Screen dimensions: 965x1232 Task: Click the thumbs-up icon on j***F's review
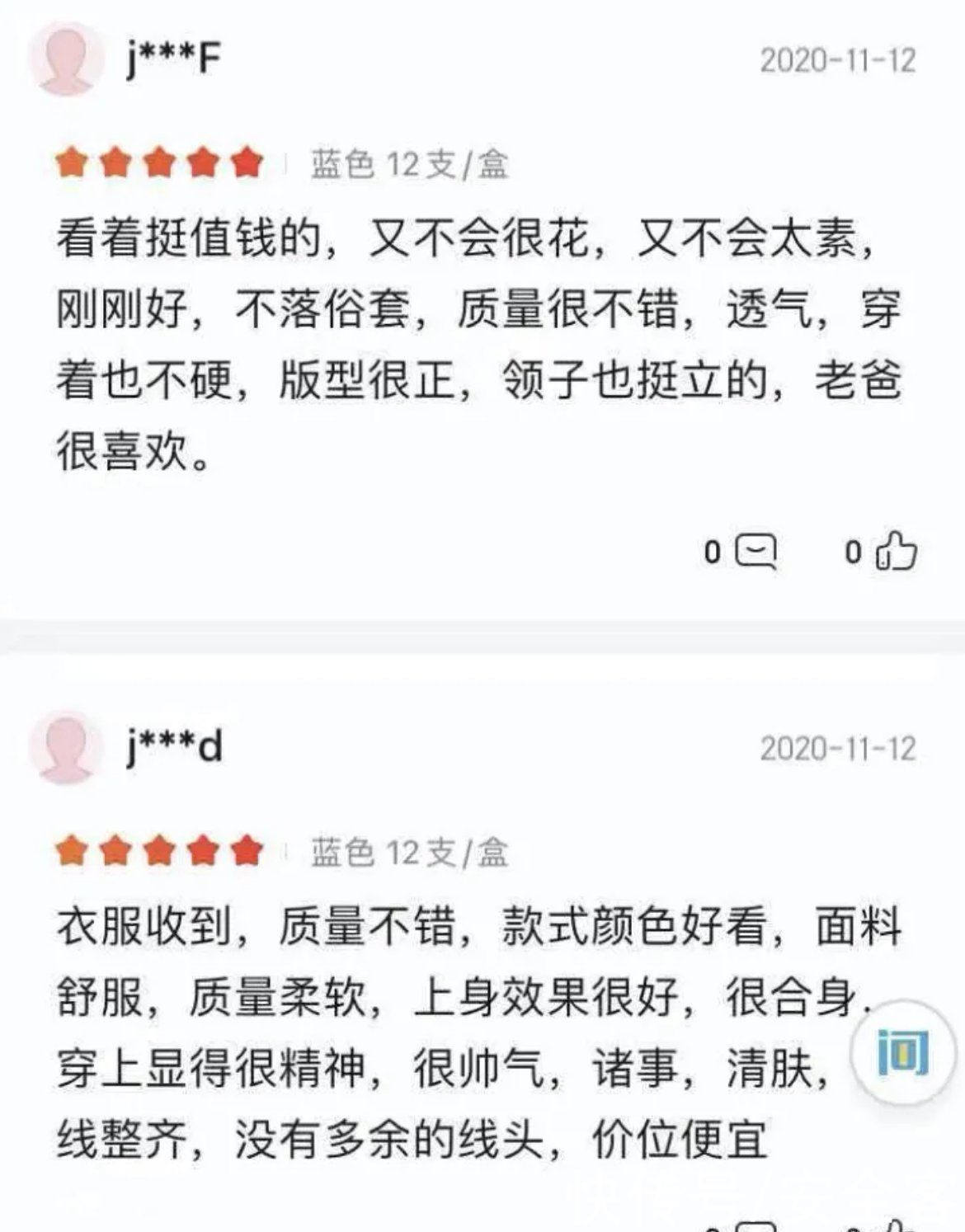pyautogui.click(x=895, y=553)
